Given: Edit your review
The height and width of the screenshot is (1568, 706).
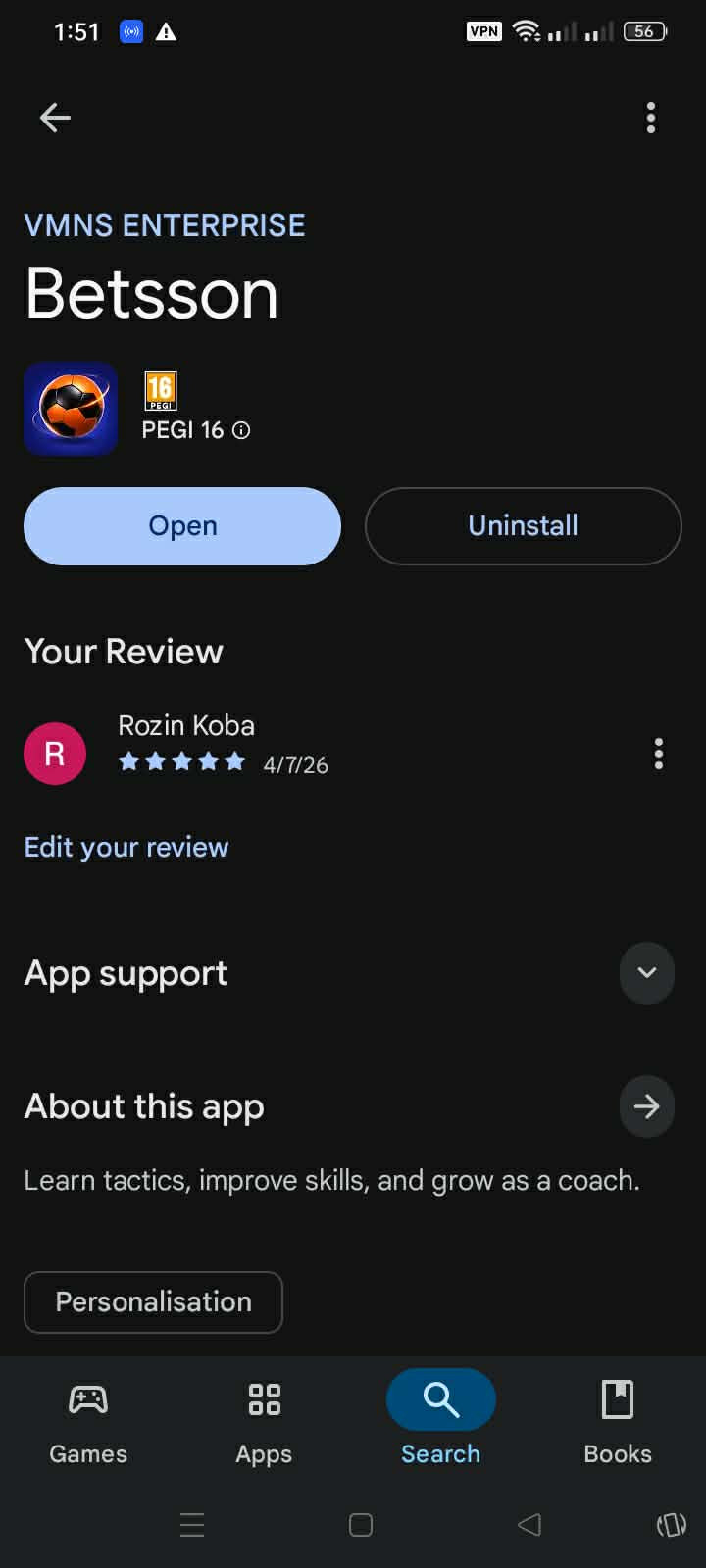Looking at the screenshot, I should point(126,847).
